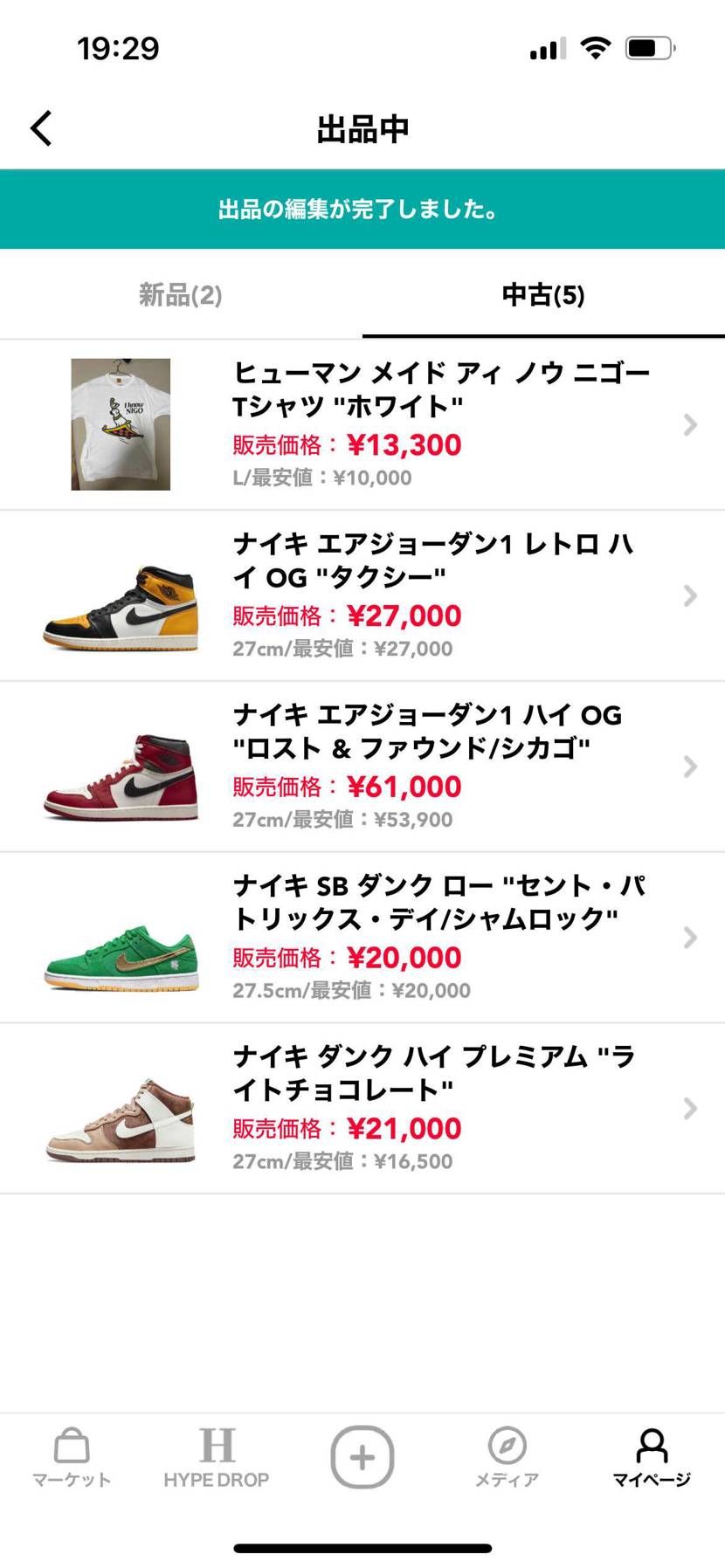Open the ロスト & ファウンド/シカゴ listing
The width and height of the screenshot is (725, 1568).
[x=362, y=767]
